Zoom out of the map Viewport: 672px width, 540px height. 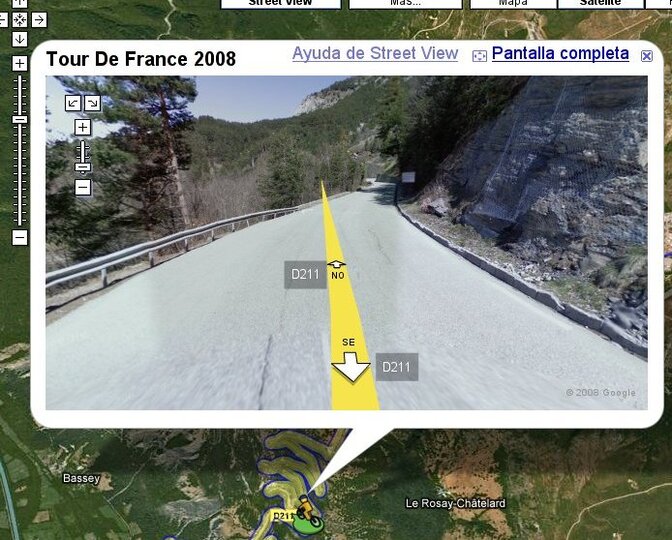click(19, 237)
